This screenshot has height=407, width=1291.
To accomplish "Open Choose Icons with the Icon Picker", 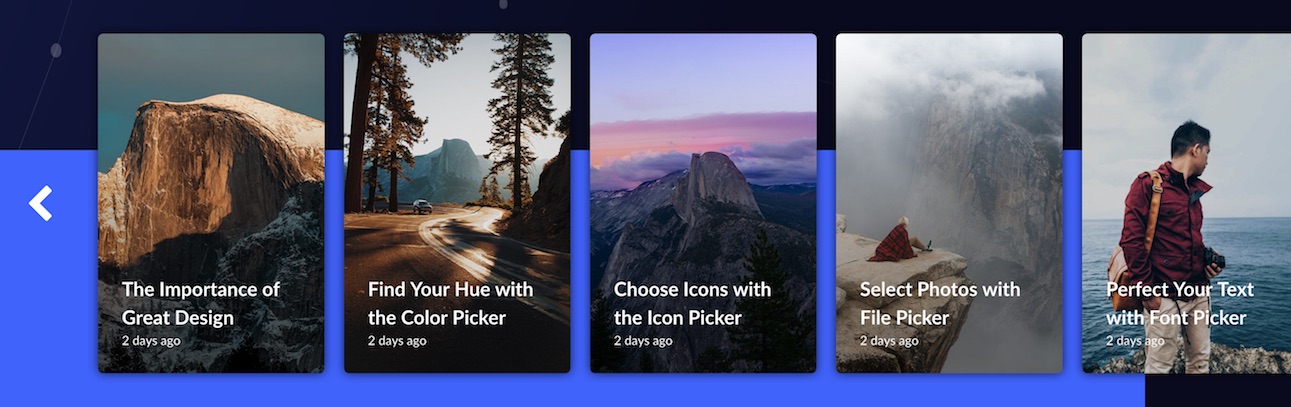I will coord(703,203).
